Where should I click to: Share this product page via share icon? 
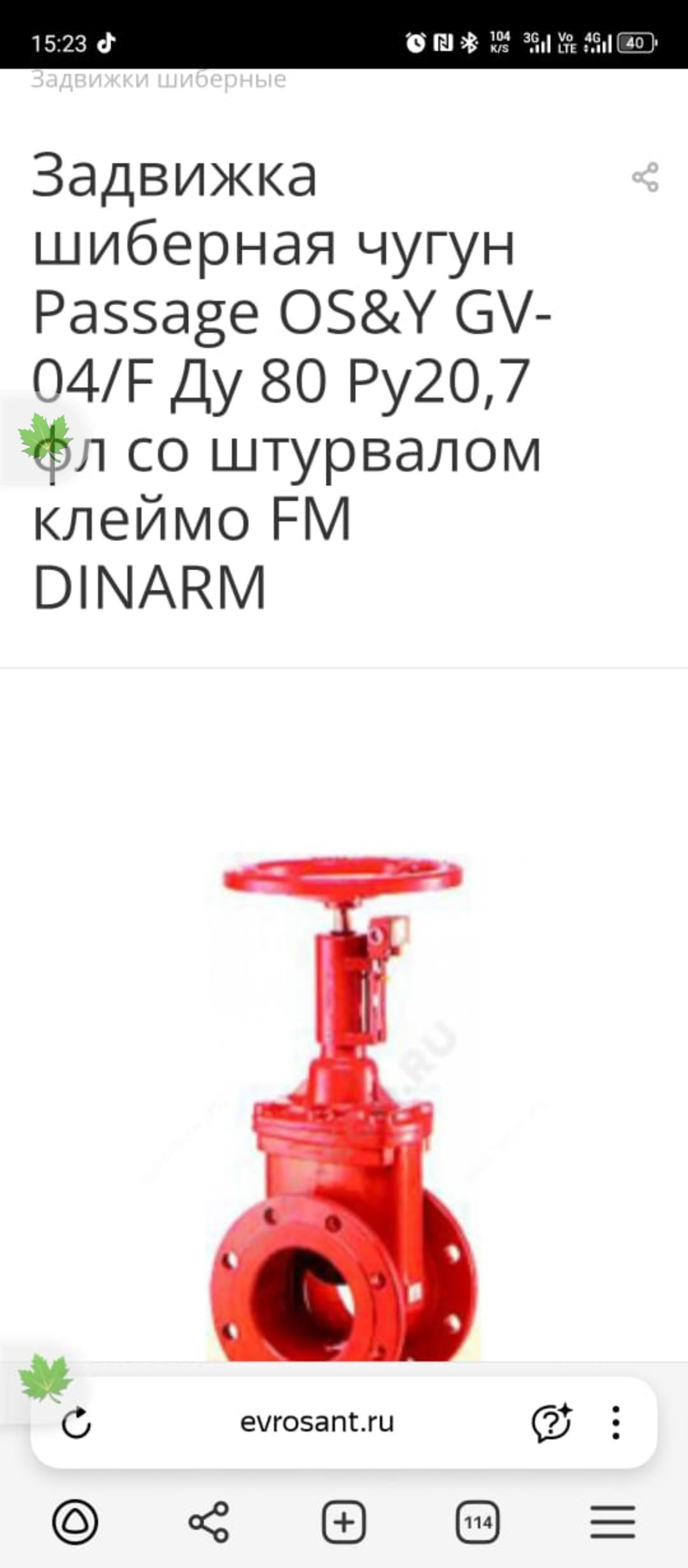click(x=645, y=177)
